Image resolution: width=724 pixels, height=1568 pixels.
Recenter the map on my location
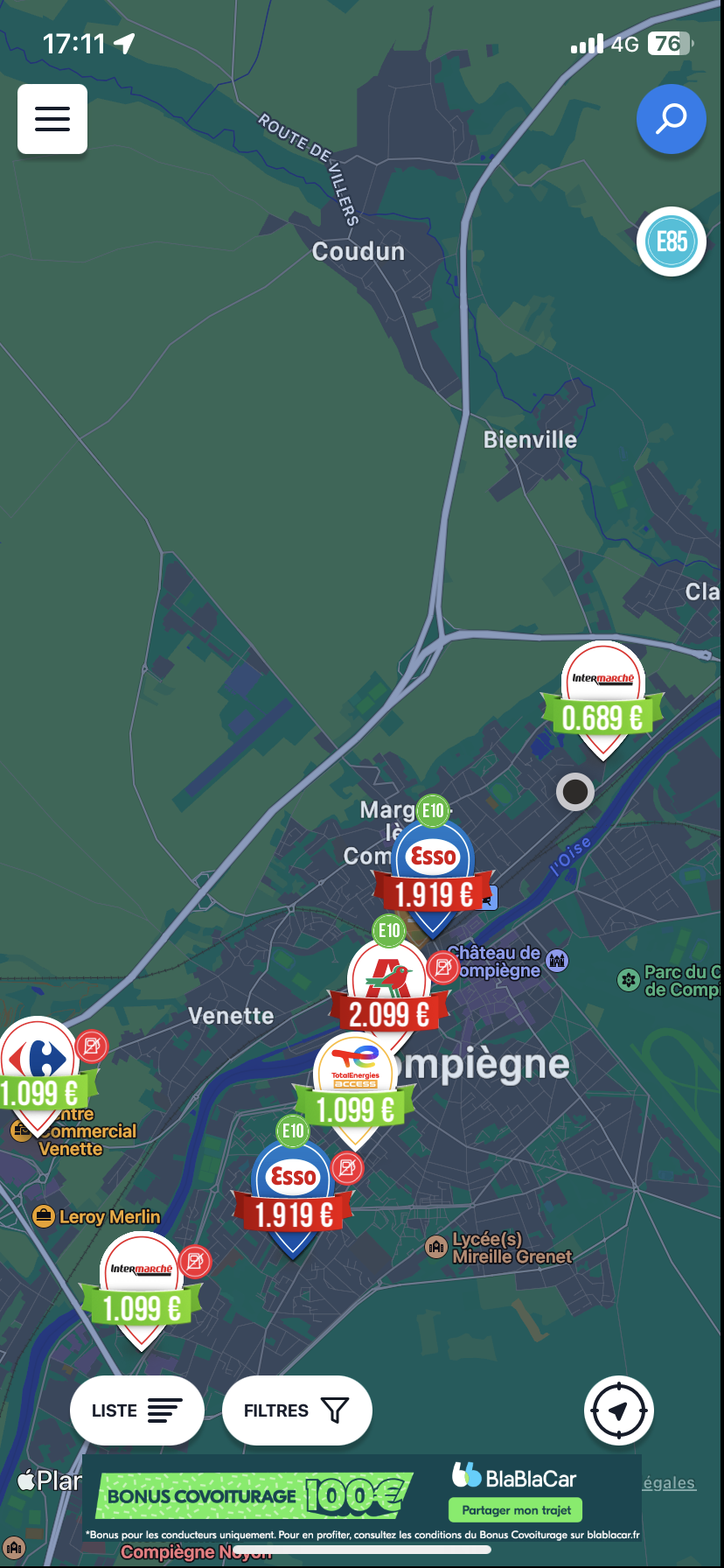pyautogui.click(x=618, y=1410)
